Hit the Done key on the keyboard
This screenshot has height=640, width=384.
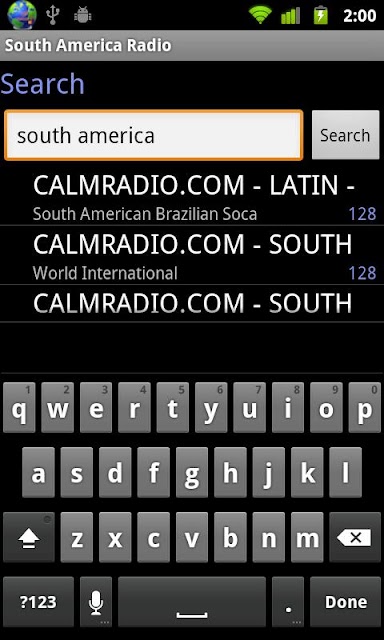pyautogui.click(x=345, y=602)
